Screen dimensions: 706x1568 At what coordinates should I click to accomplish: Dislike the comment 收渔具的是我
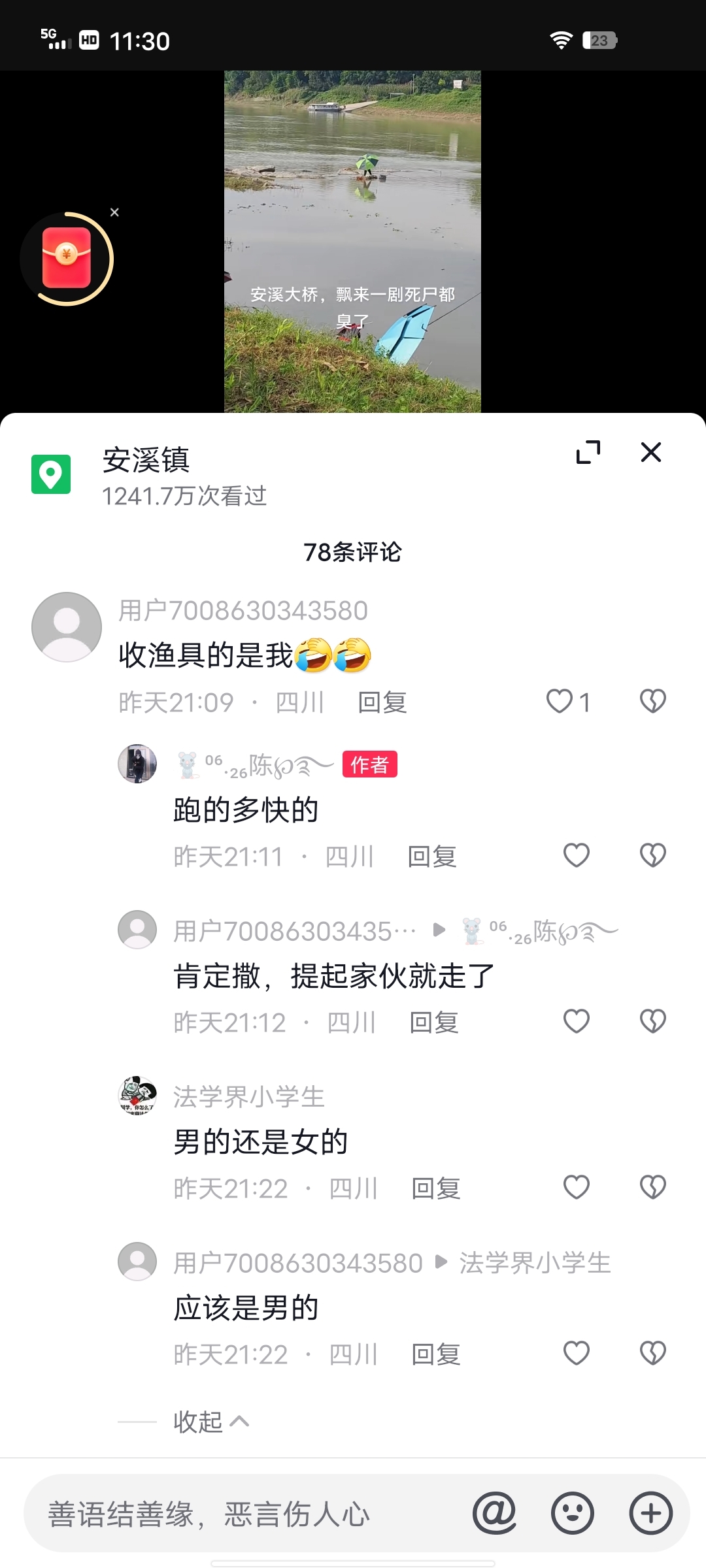(x=652, y=702)
